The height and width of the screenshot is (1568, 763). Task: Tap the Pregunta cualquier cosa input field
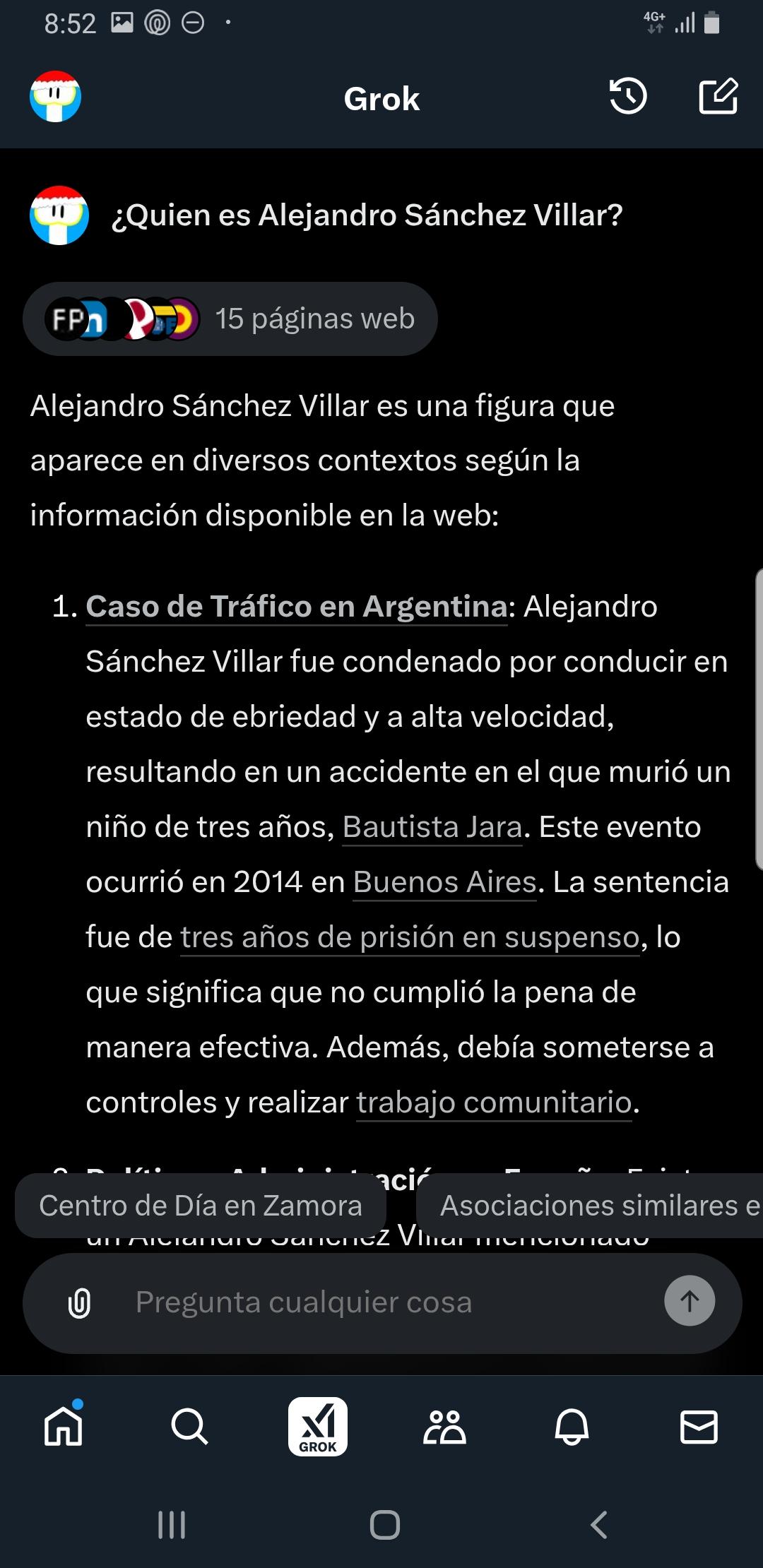coord(353,1302)
